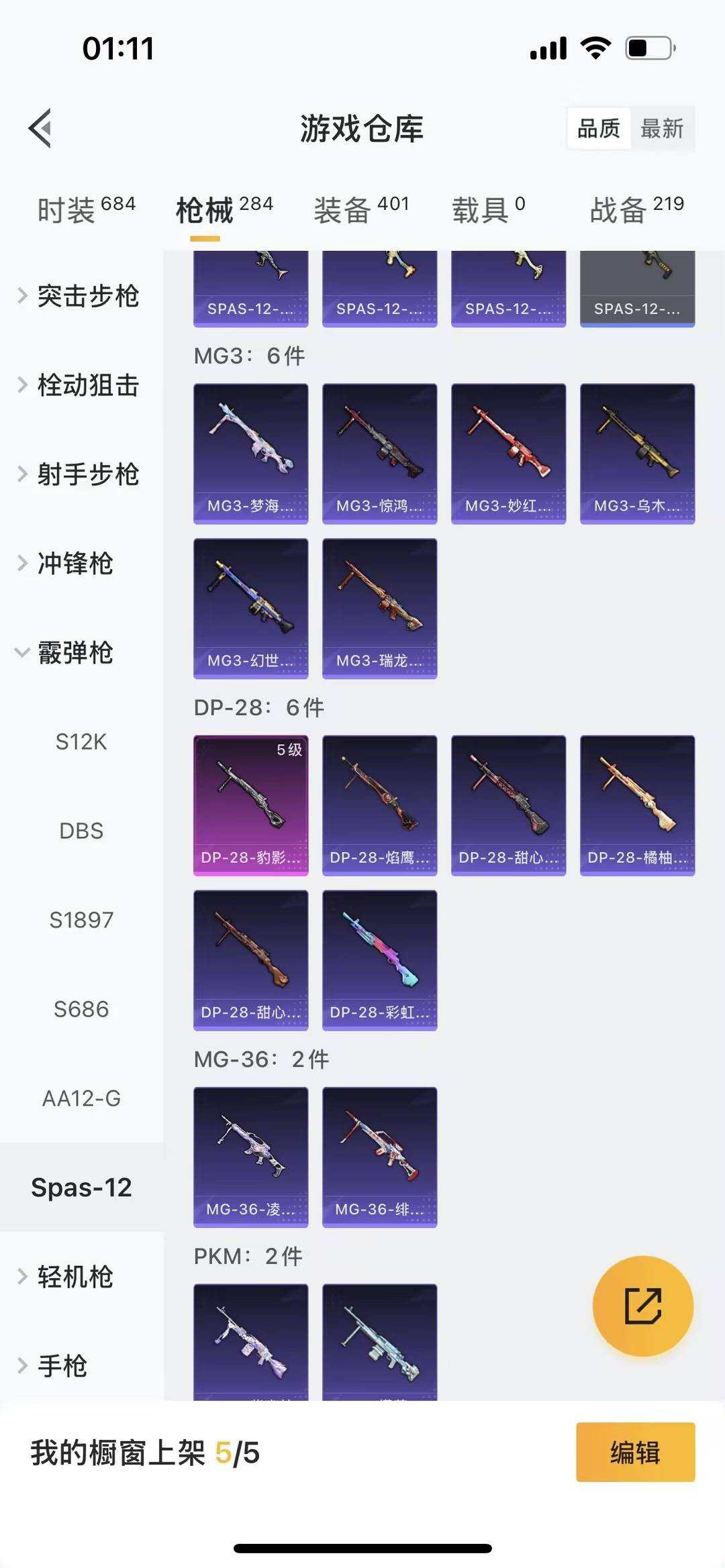Expand the 栓动狙击 category

coord(87,386)
